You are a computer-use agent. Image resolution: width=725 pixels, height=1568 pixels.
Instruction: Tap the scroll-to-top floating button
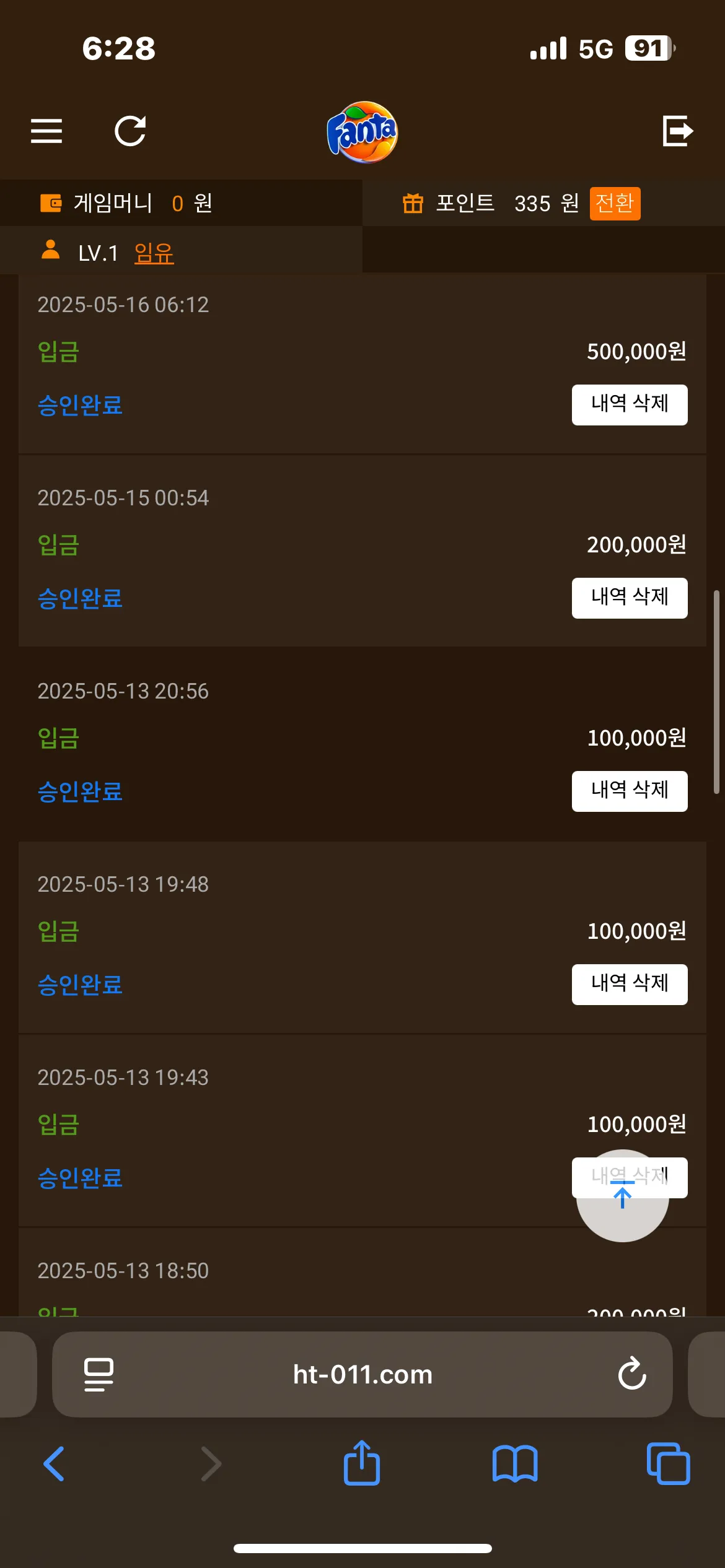623,1196
